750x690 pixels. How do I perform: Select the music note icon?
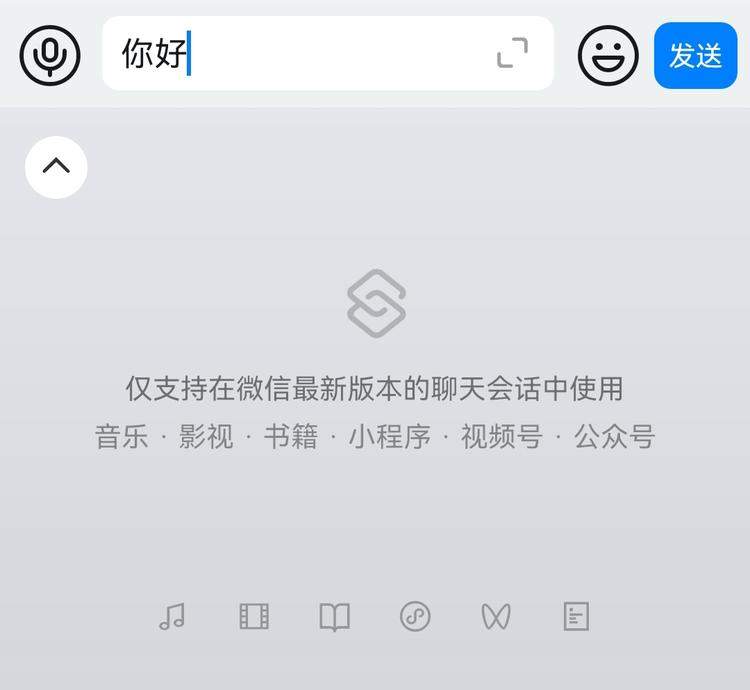pyautogui.click(x=172, y=616)
